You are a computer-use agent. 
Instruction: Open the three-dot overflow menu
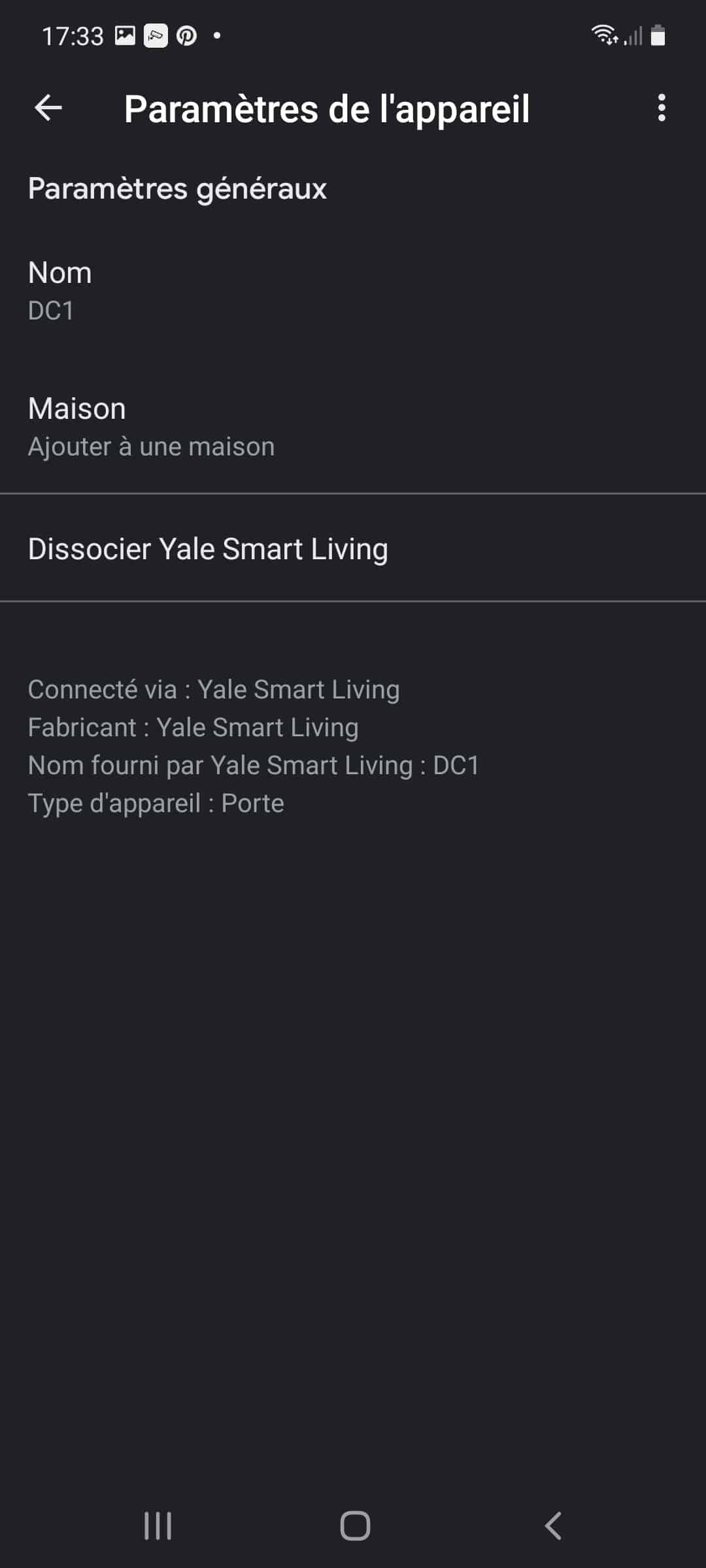click(x=662, y=108)
